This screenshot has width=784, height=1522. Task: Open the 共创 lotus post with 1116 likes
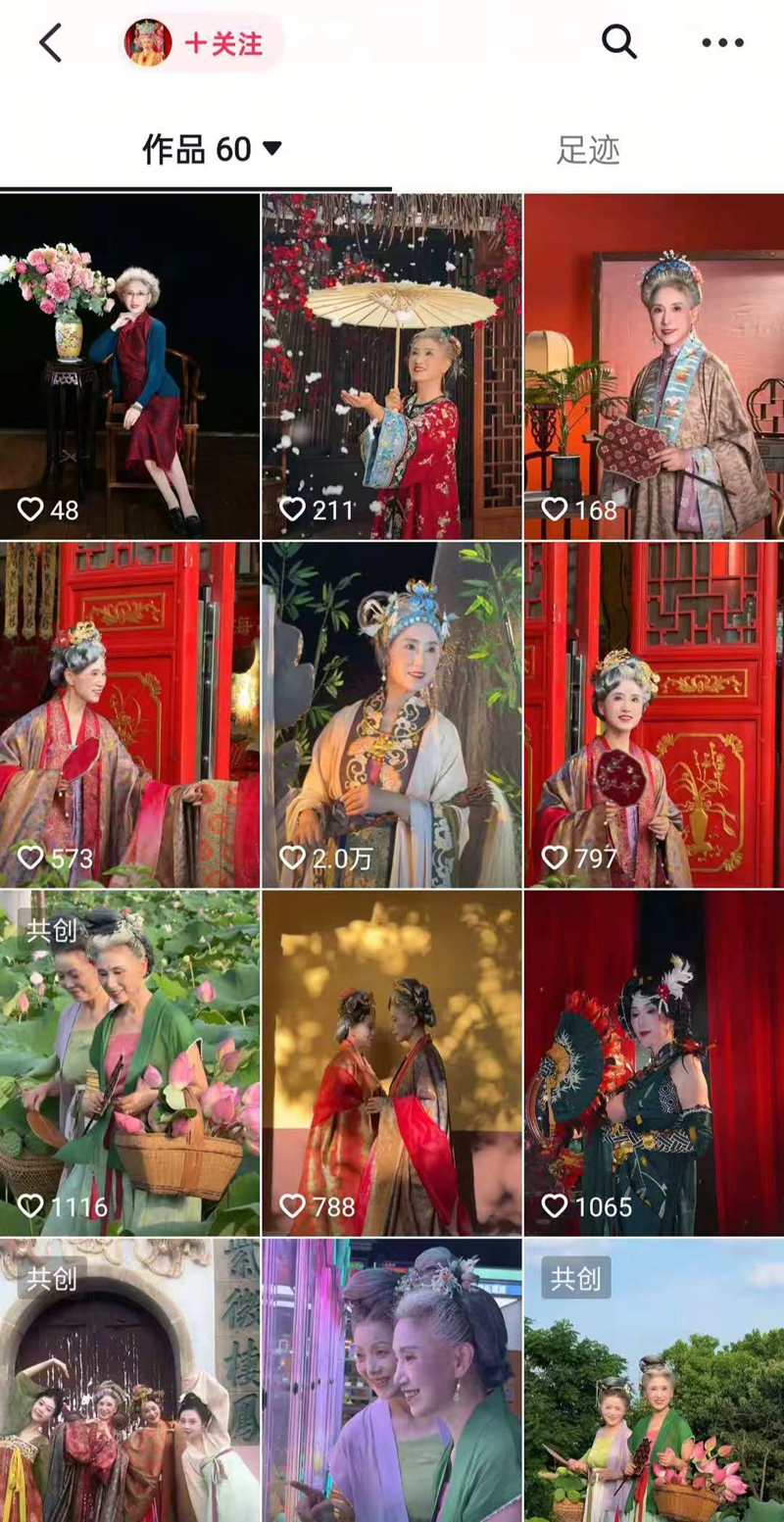pos(129,1062)
